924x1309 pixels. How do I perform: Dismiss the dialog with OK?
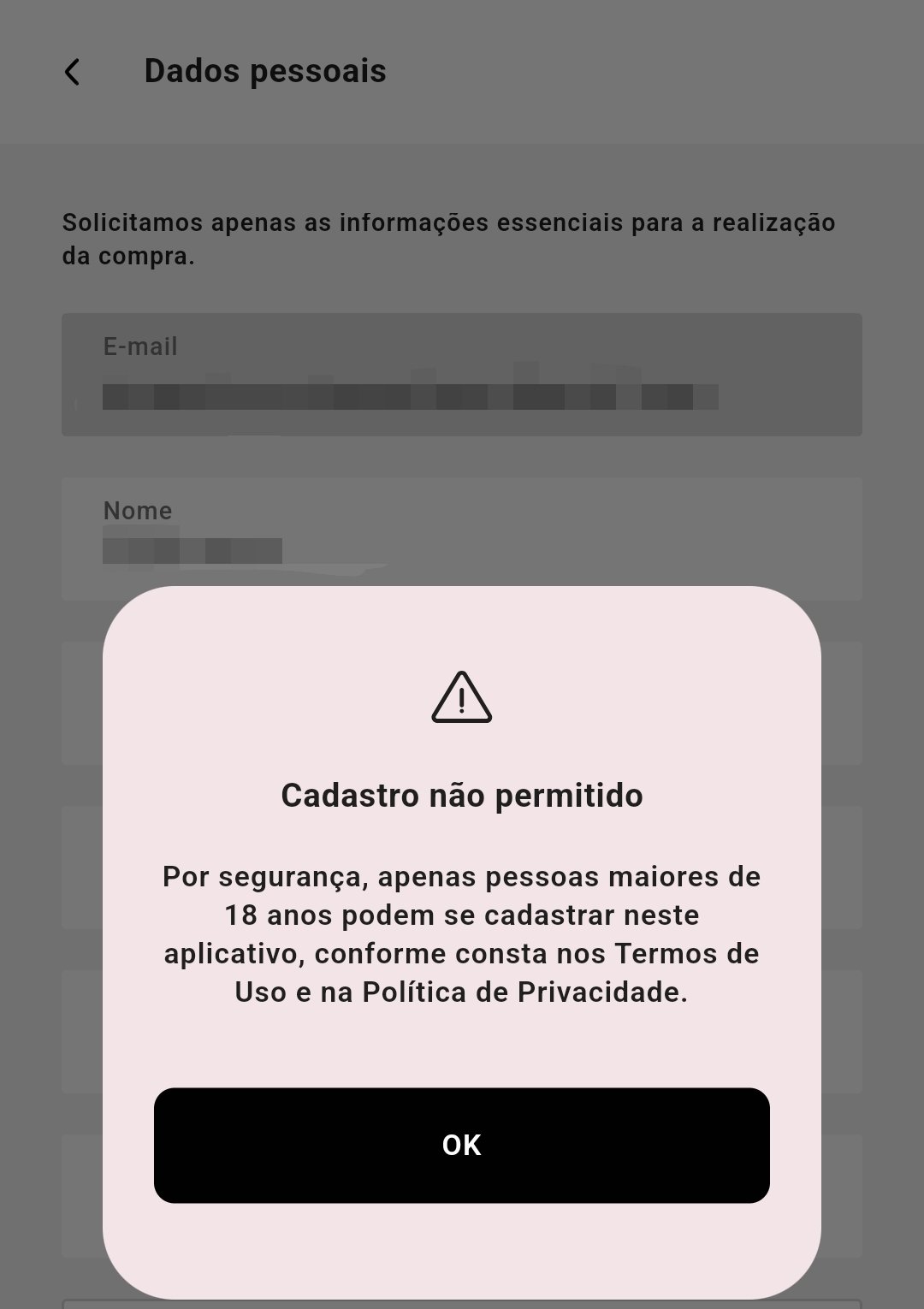click(461, 1145)
